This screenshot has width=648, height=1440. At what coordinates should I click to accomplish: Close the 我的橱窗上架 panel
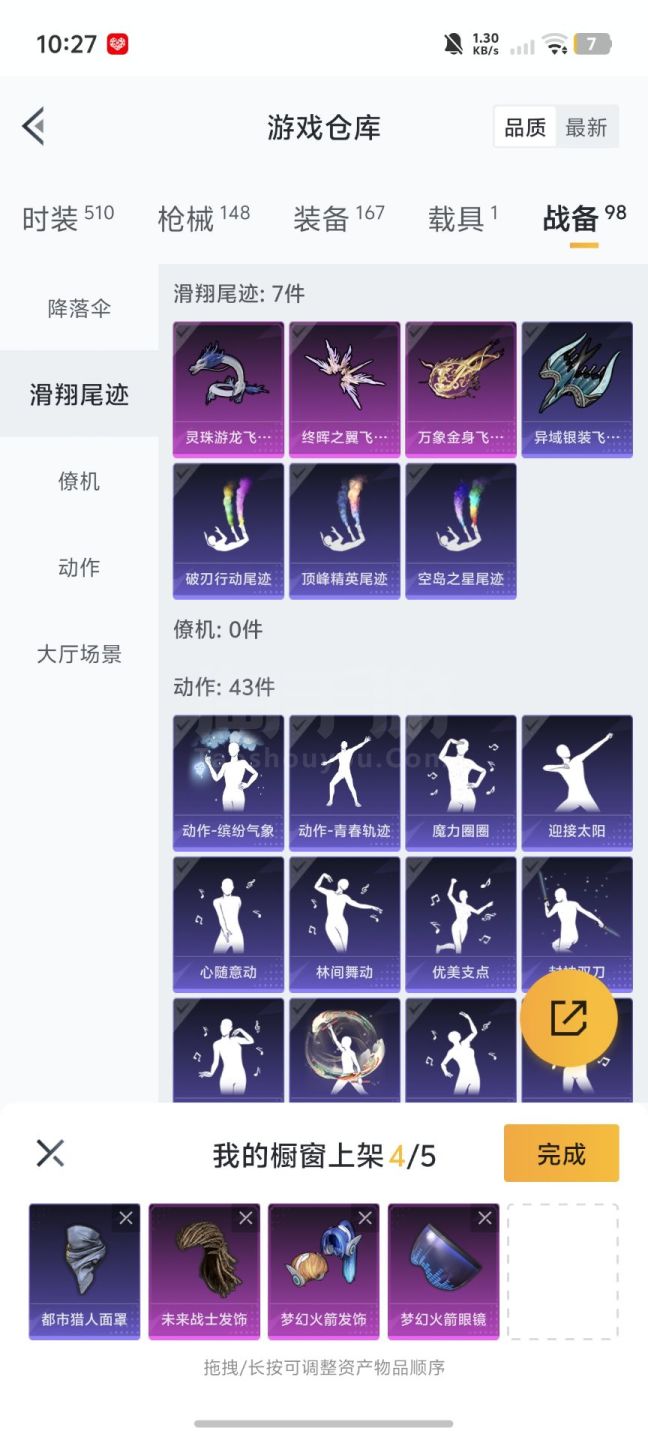pyautogui.click(x=50, y=1153)
